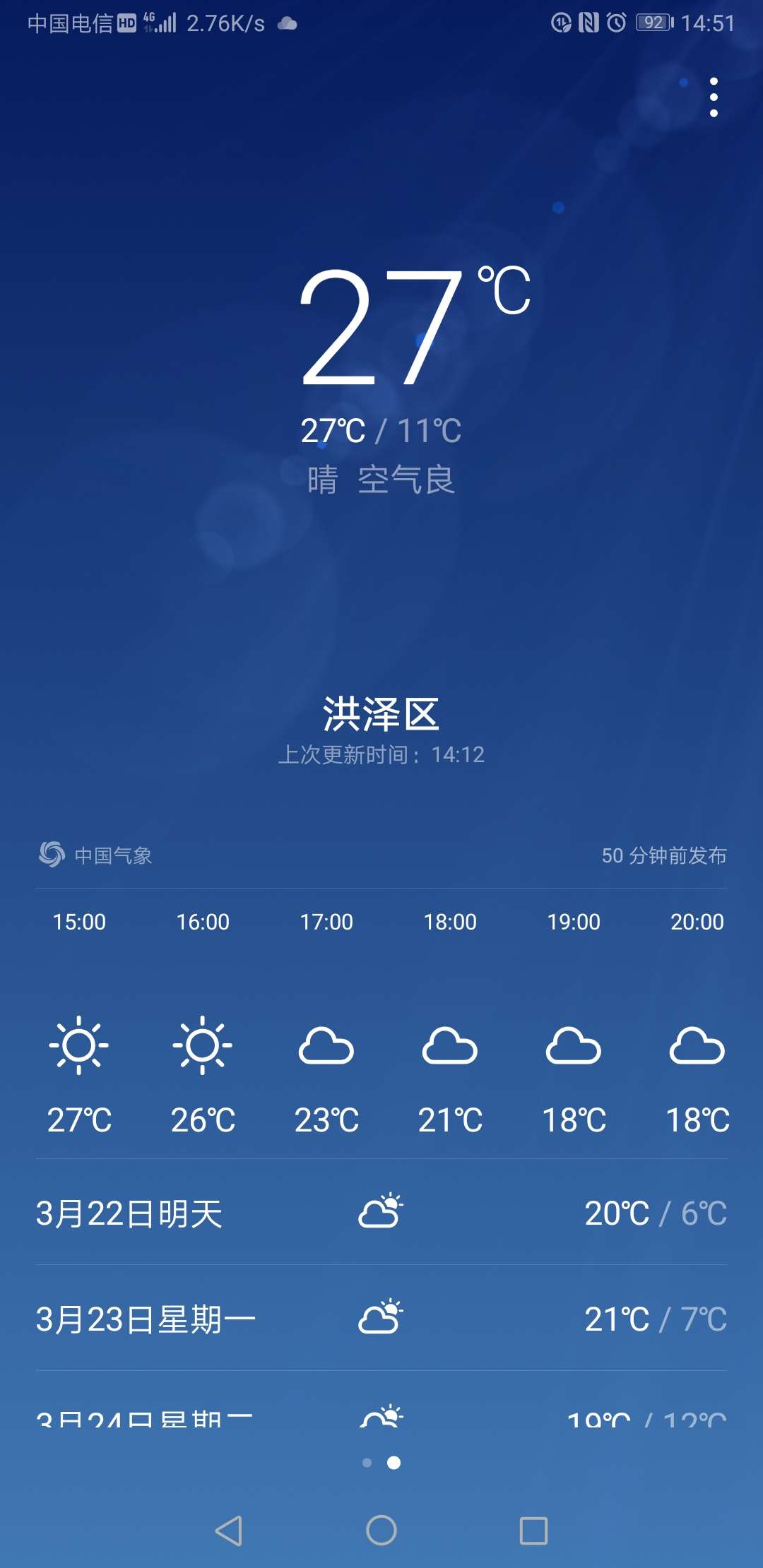Viewport: 763px width, 1568px height.
Task: Tap the 空气良 air quality label
Action: [x=406, y=480]
